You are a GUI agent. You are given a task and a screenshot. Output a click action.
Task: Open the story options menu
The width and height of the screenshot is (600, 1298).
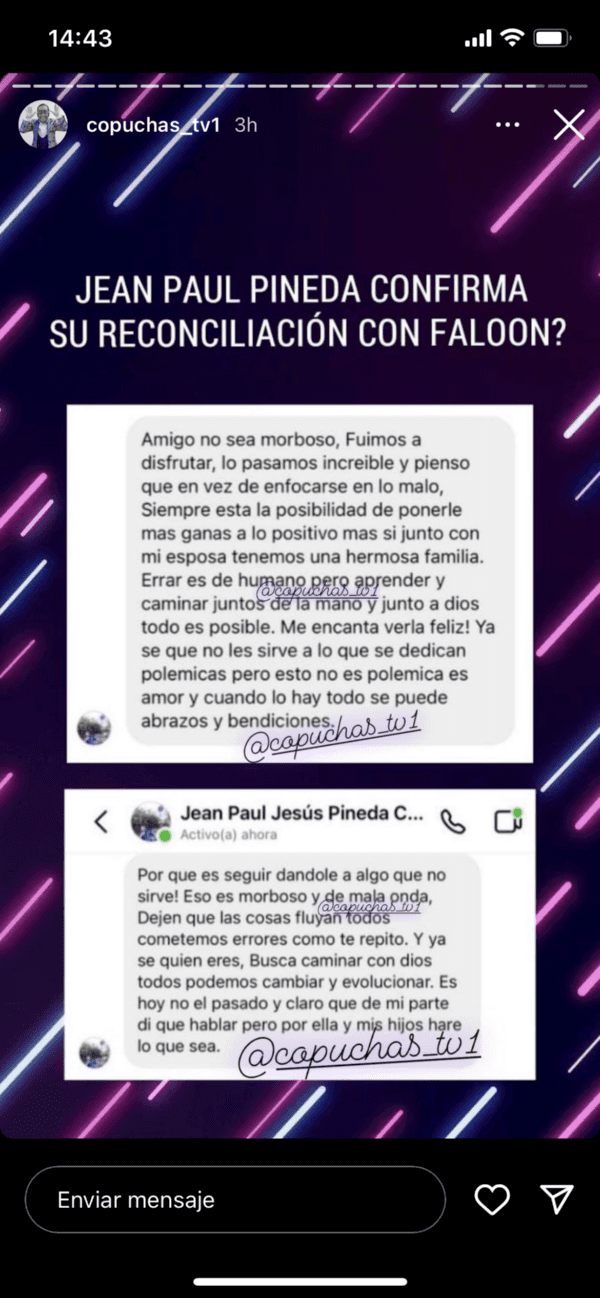[x=508, y=125]
